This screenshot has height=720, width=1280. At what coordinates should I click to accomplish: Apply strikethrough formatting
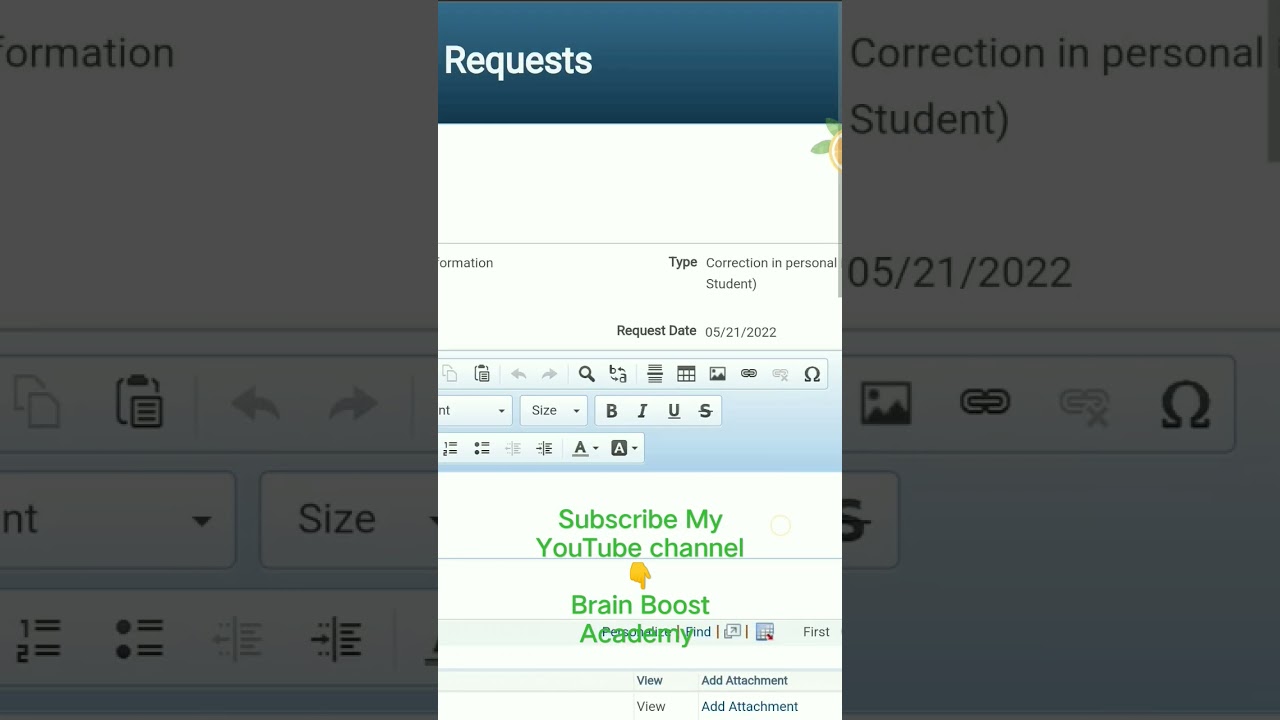pos(705,411)
